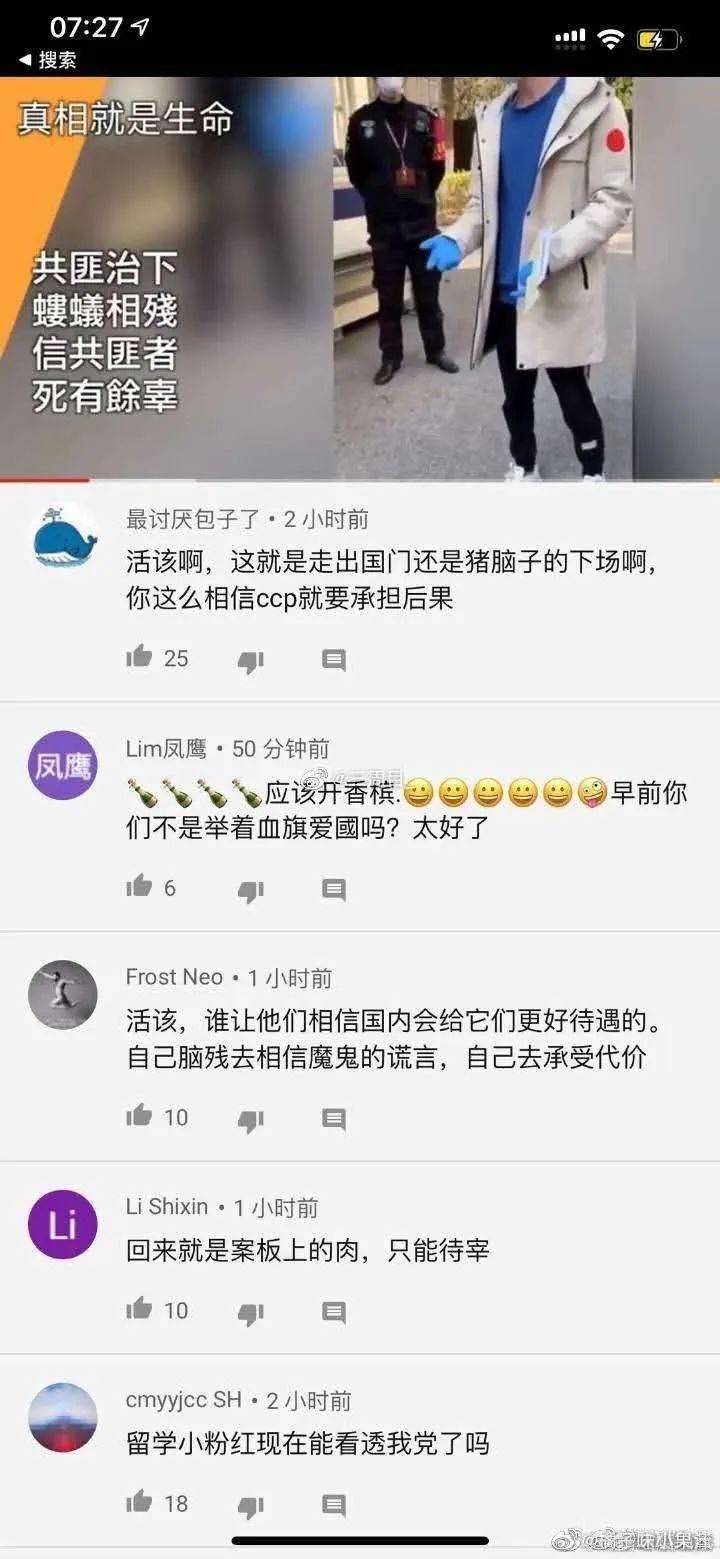Like the comment by cmyyjcc SH
Screen dimensions: 720x1559
point(139,1501)
